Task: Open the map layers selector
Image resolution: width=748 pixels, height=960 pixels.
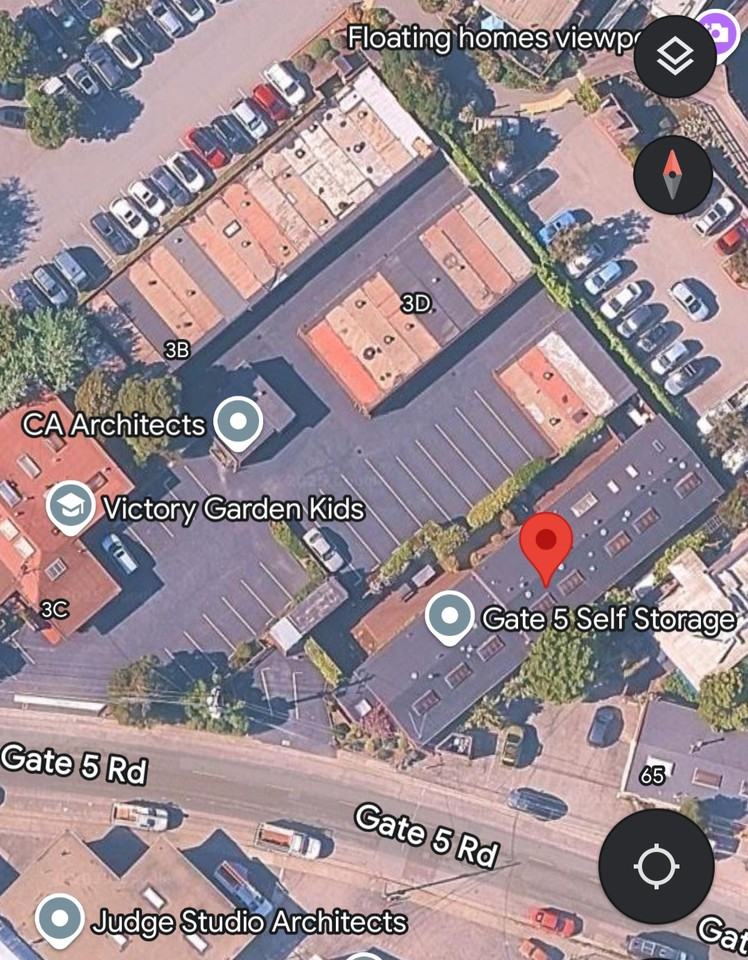Action: 674,56
